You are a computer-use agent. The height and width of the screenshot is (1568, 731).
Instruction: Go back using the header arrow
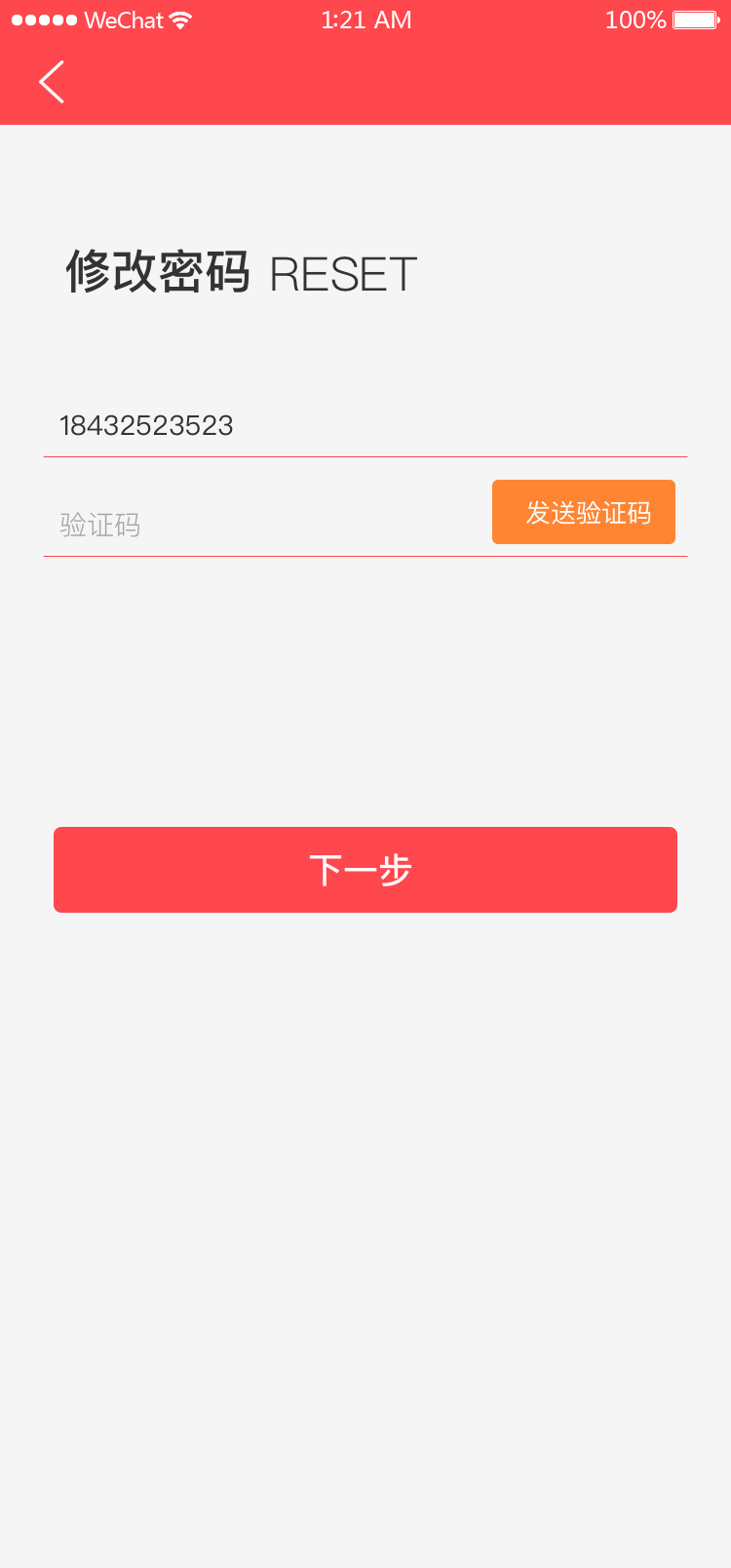(x=52, y=82)
